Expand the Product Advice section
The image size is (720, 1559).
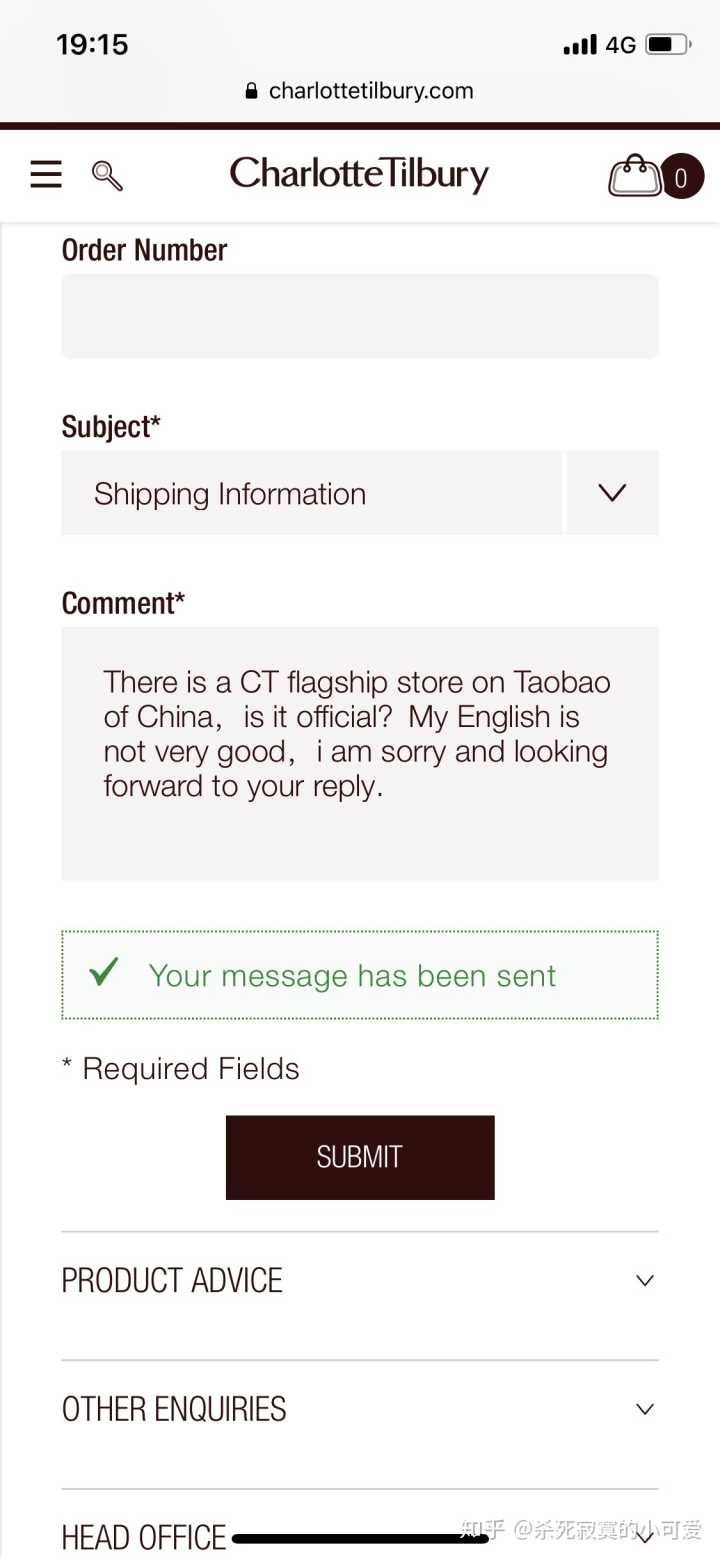point(359,1281)
